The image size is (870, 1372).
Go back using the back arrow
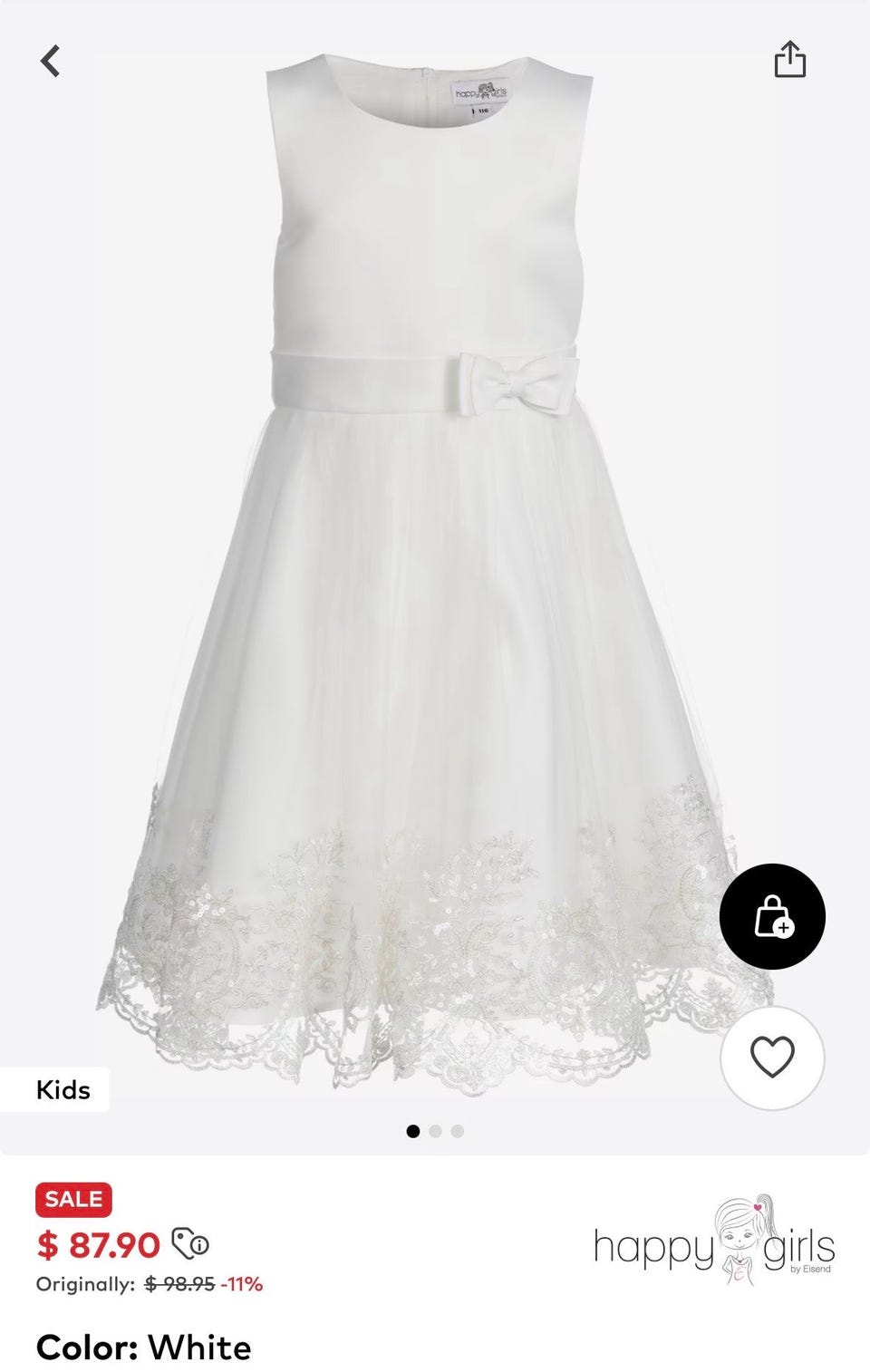(x=51, y=62)
